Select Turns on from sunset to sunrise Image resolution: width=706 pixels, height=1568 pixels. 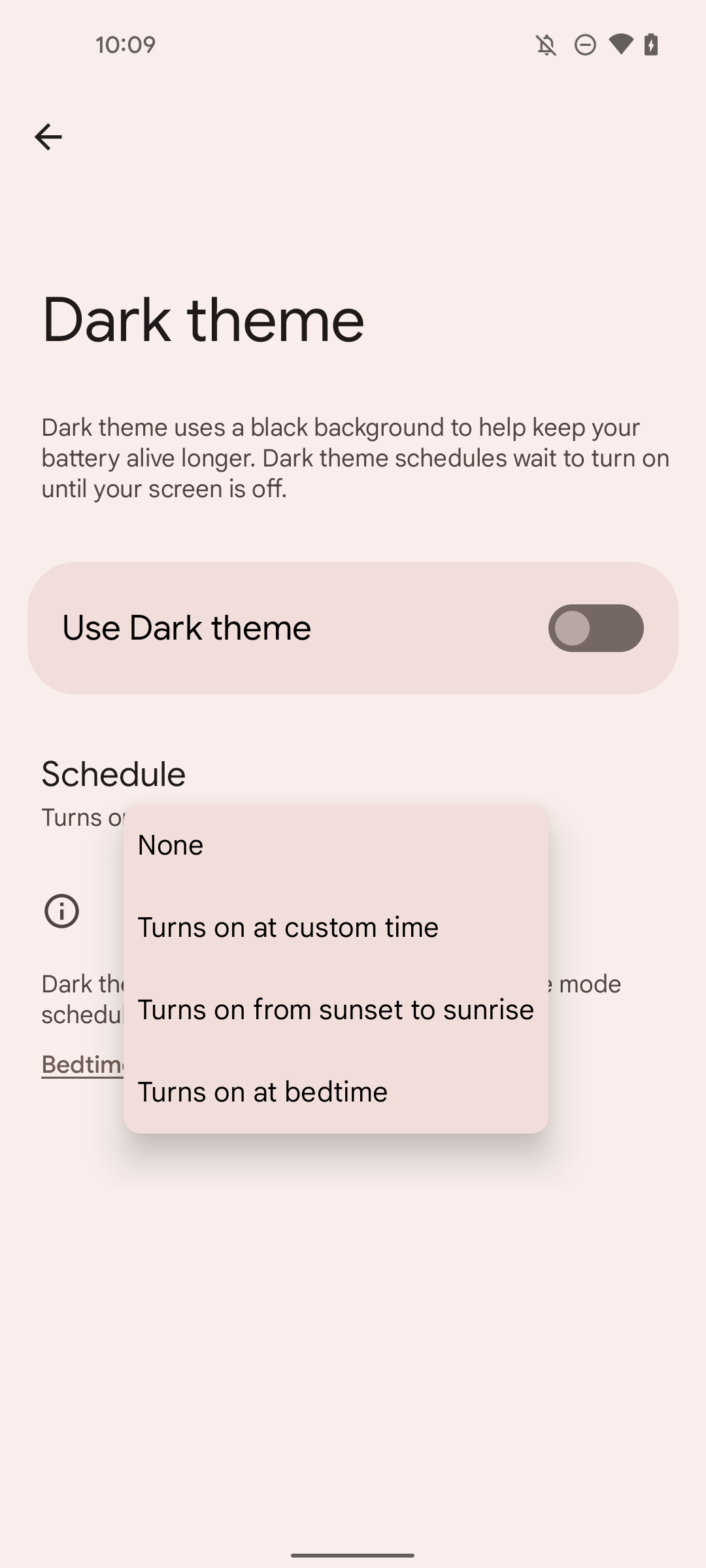pyautogui.click(x=335, y=1009)
